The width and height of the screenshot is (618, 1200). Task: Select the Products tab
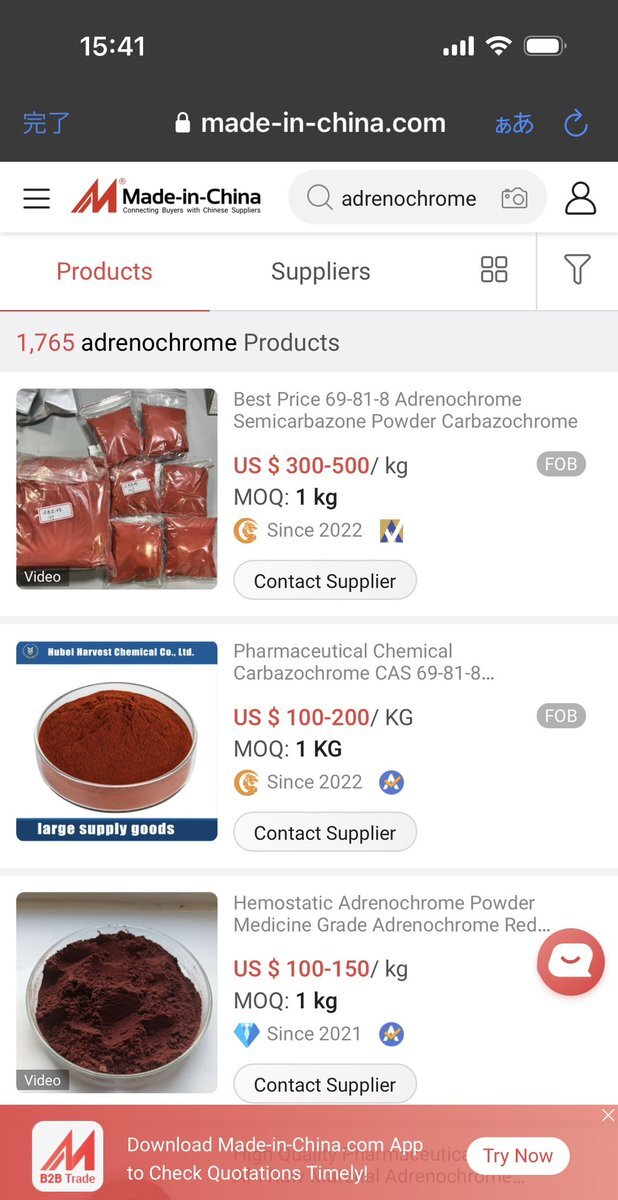point(104,271)
